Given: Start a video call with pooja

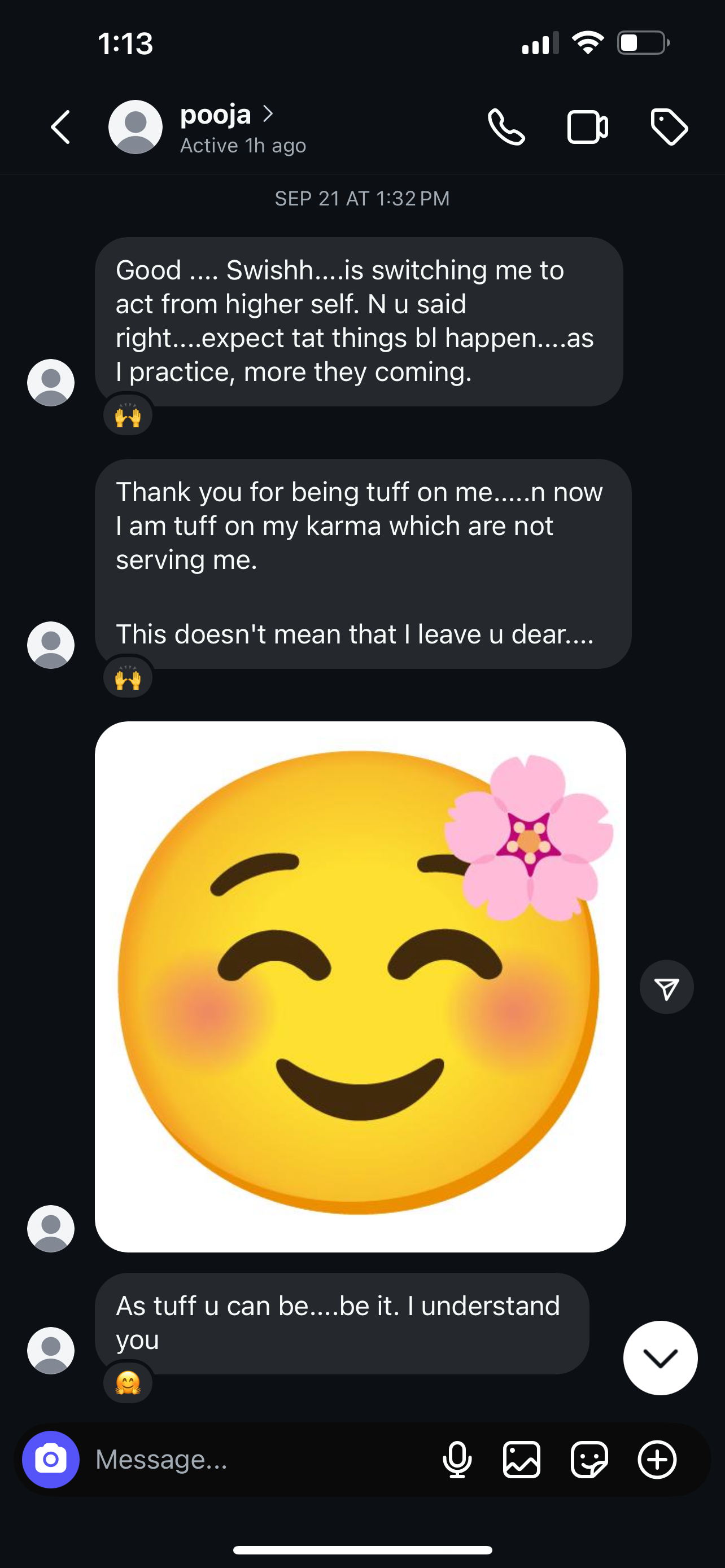Looking at the screenshot, I should coord(587,127).
